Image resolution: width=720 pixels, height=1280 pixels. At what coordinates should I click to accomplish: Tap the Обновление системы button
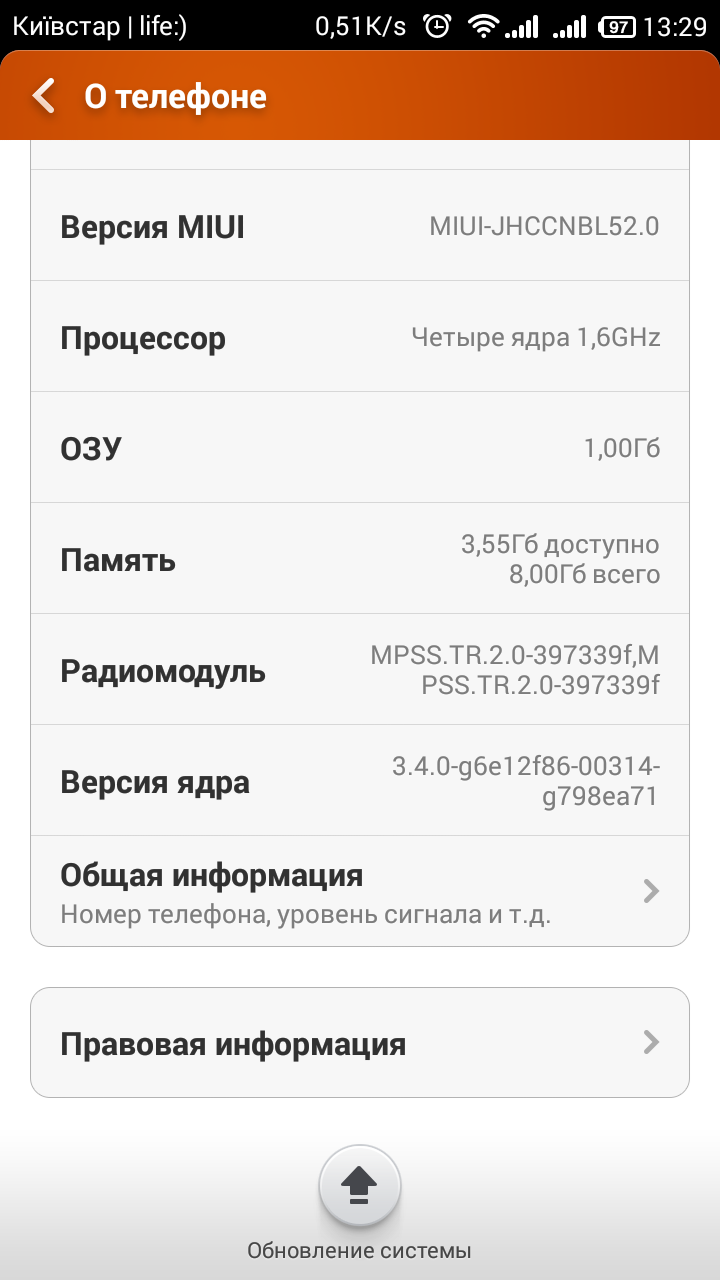pos(360,1187)
